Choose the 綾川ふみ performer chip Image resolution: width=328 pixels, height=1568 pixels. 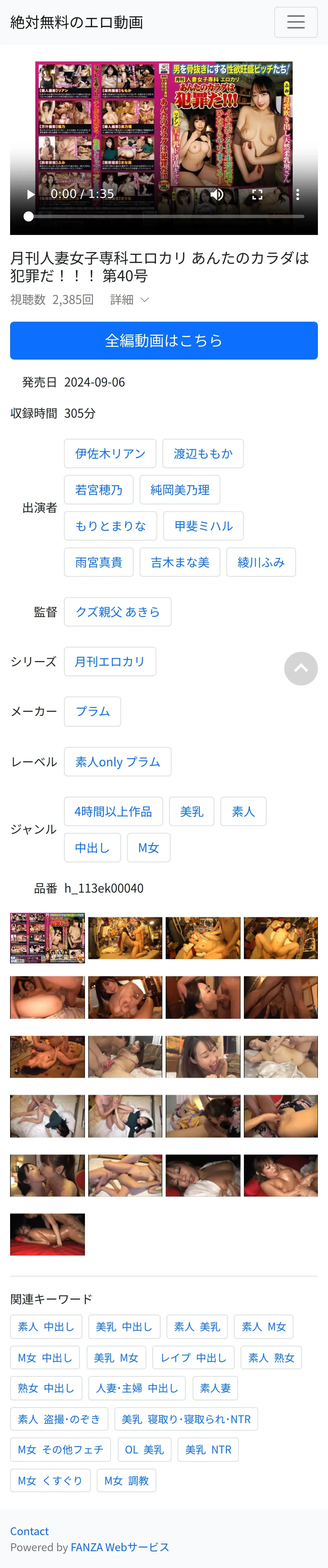261,562
